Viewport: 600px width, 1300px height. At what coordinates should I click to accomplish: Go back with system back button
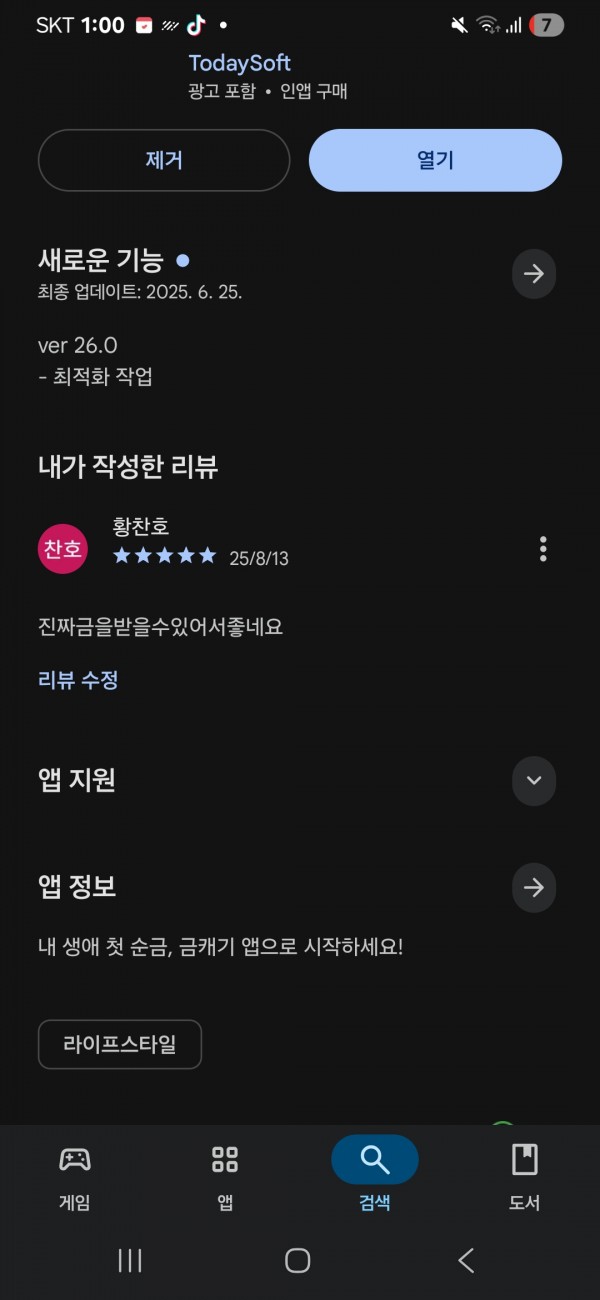466,1260
